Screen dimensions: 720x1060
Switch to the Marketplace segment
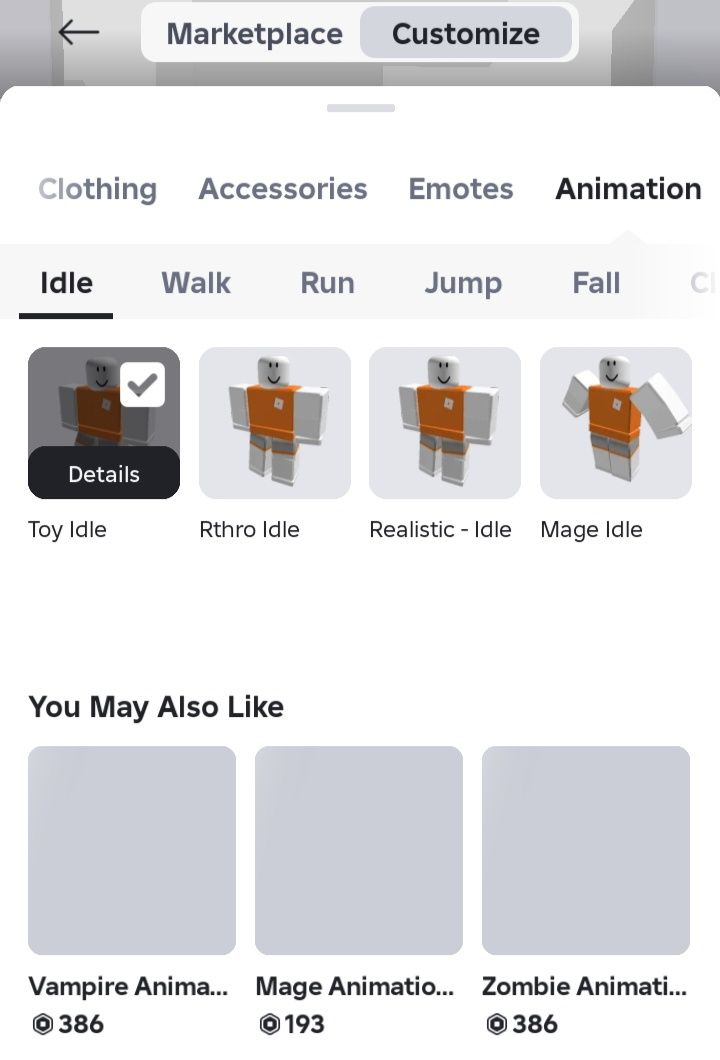(x=254, y=34)
